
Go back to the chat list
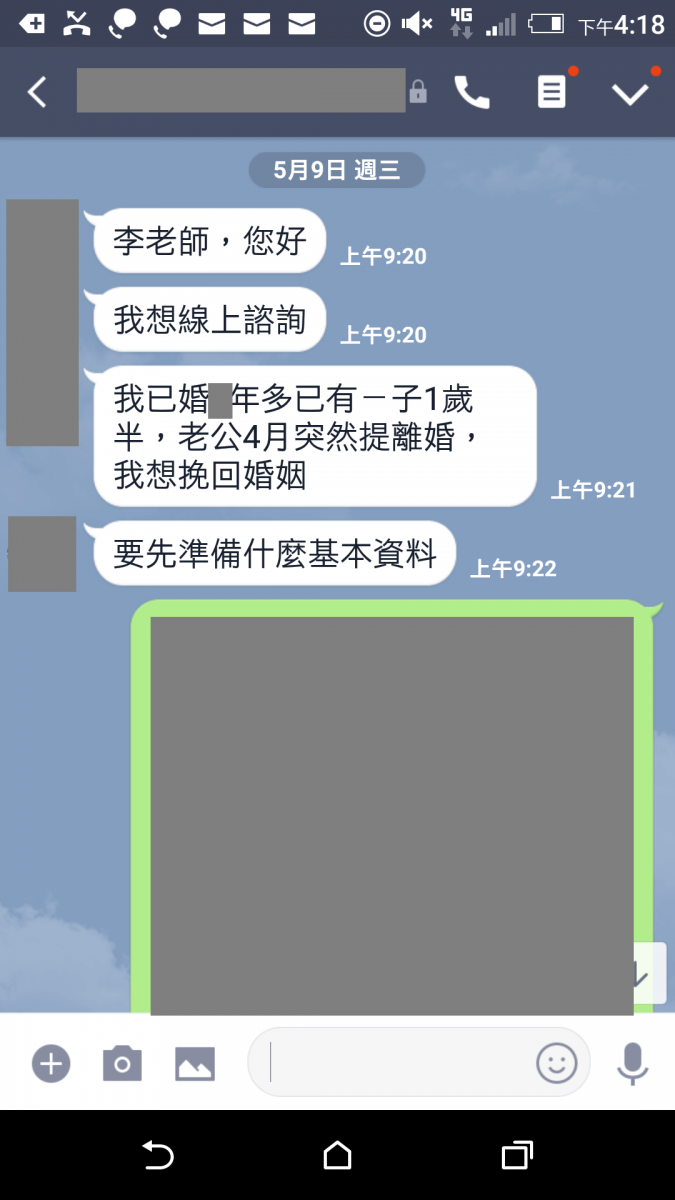tap(37, 92)
